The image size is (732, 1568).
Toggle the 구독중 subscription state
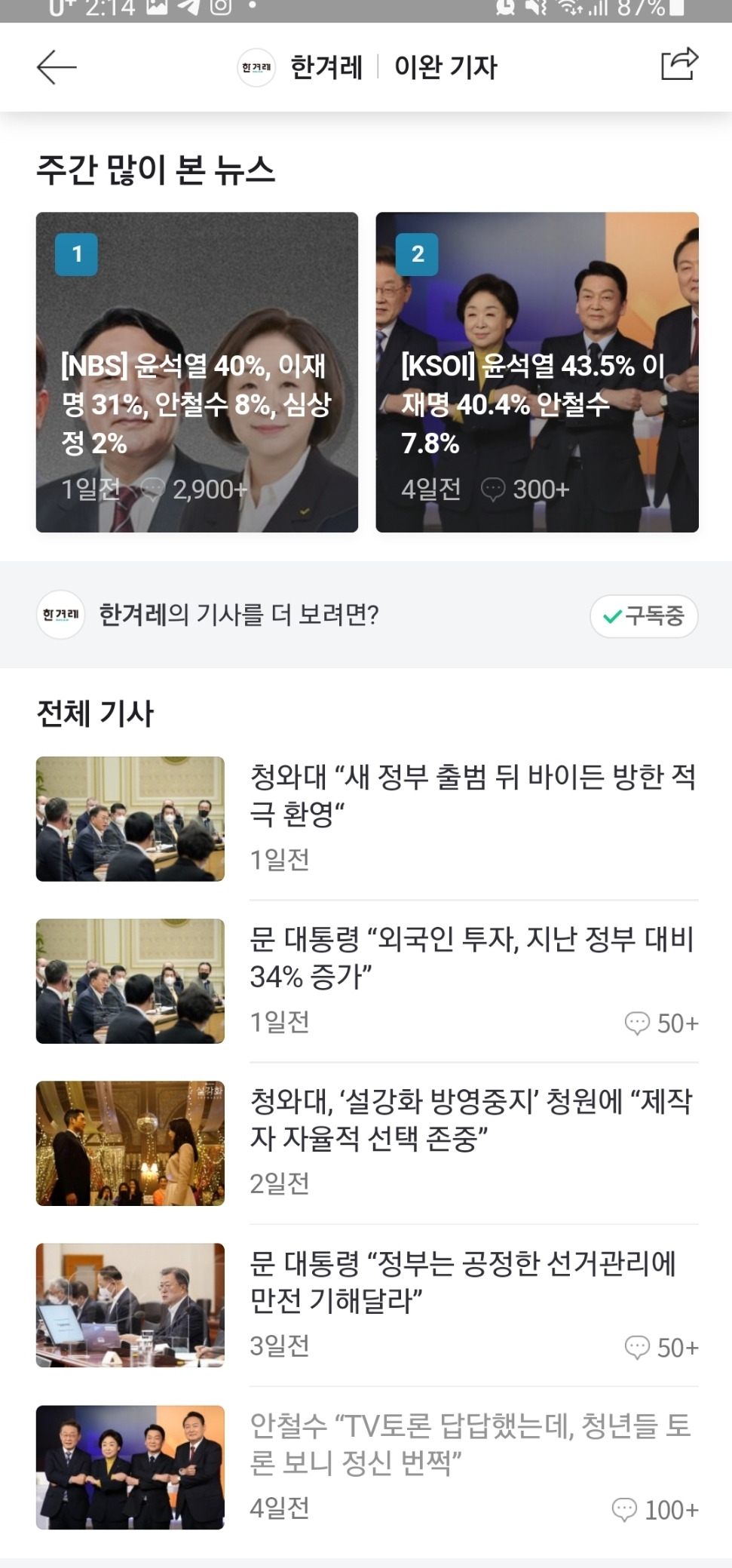[x=645, y=615]
